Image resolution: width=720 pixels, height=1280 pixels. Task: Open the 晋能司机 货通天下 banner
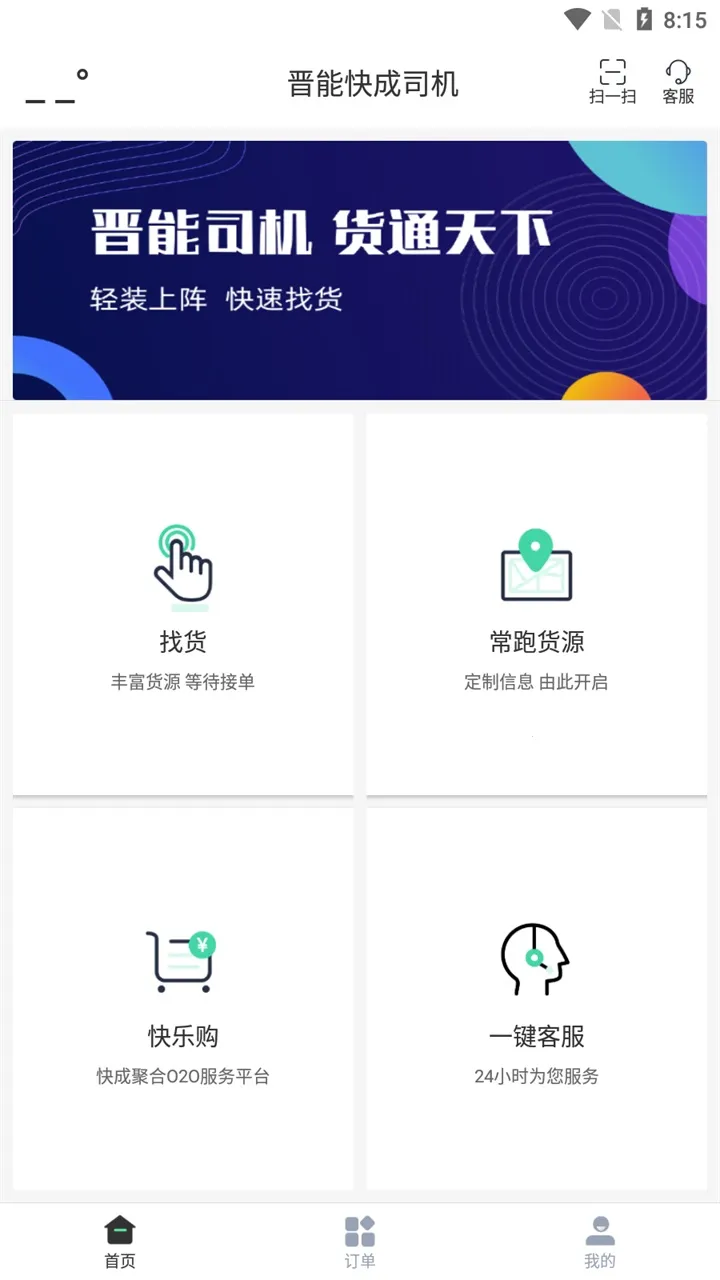point(360,270)
